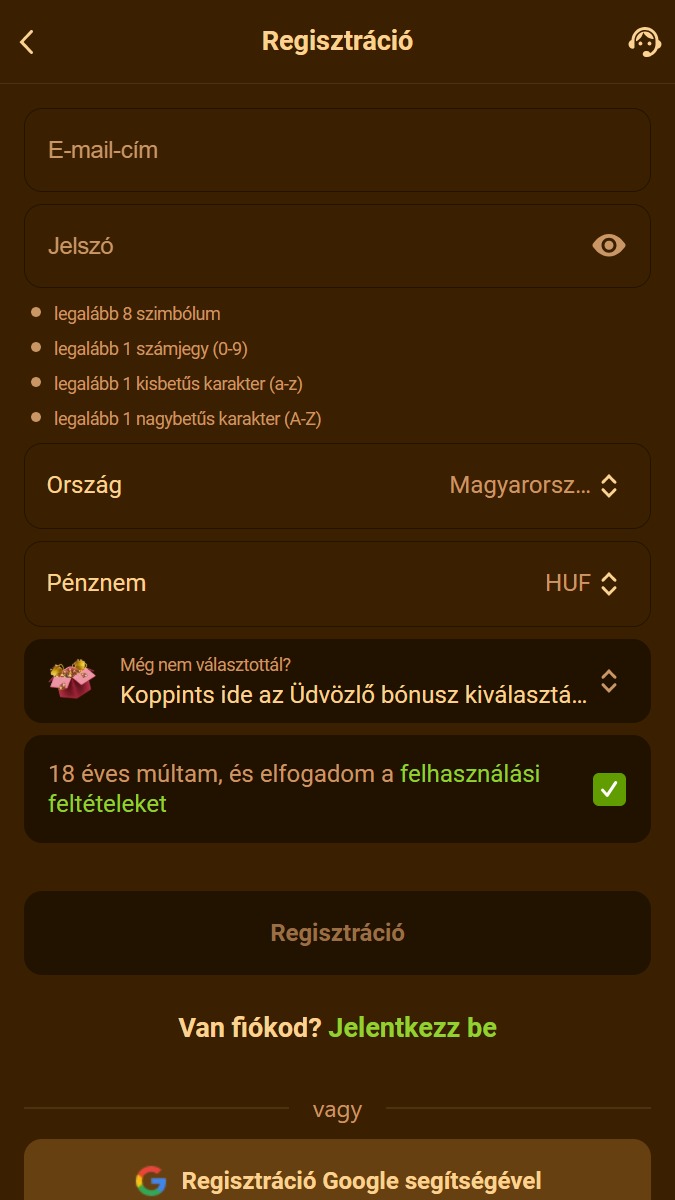Focus the E-mail-cím field
The height and width of the screenshot is (1200, 675).
[x=337, y=150]
